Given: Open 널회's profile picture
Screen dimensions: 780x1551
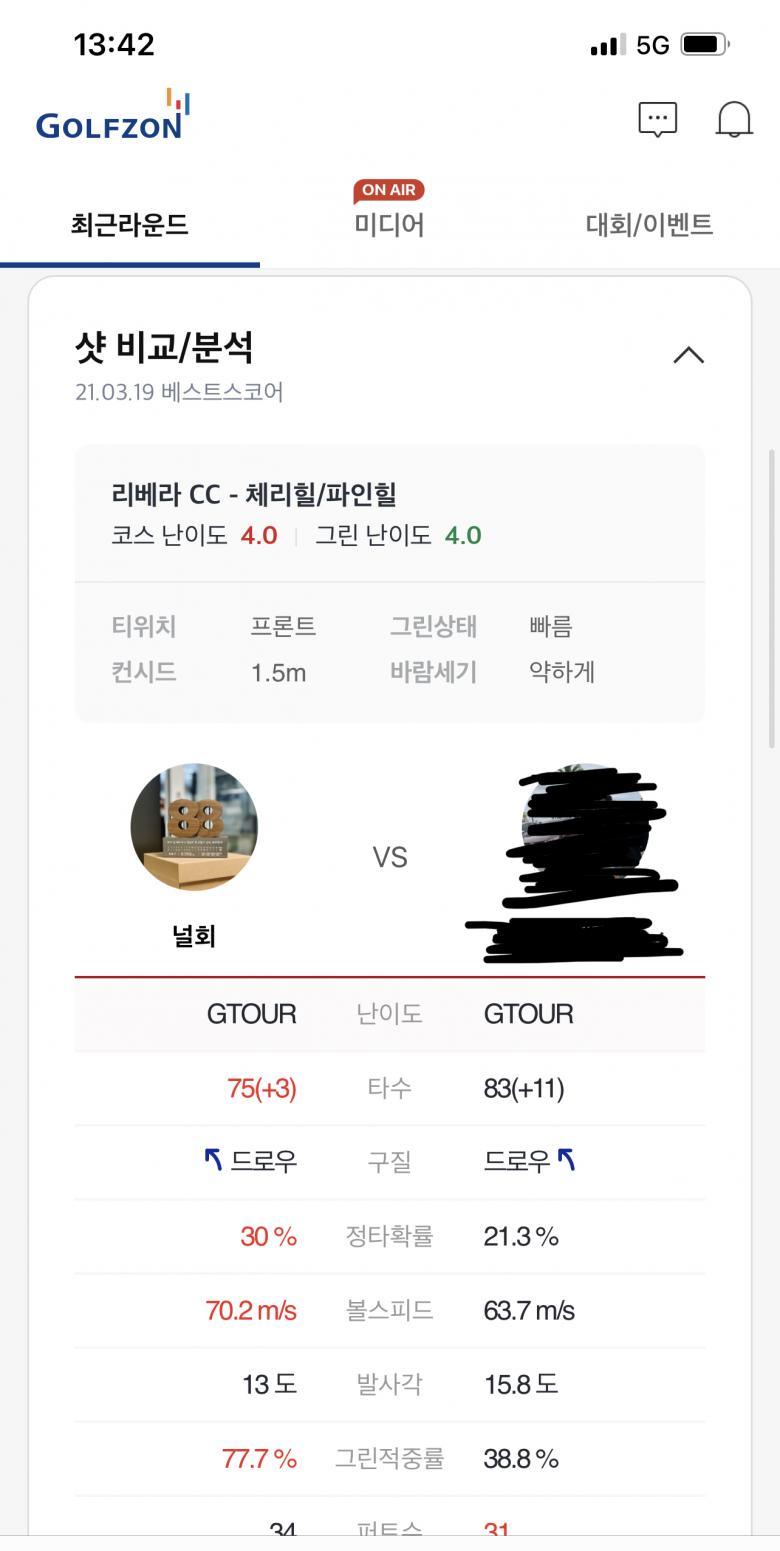Looking at the screenshot, I should [x=194, y=827].
